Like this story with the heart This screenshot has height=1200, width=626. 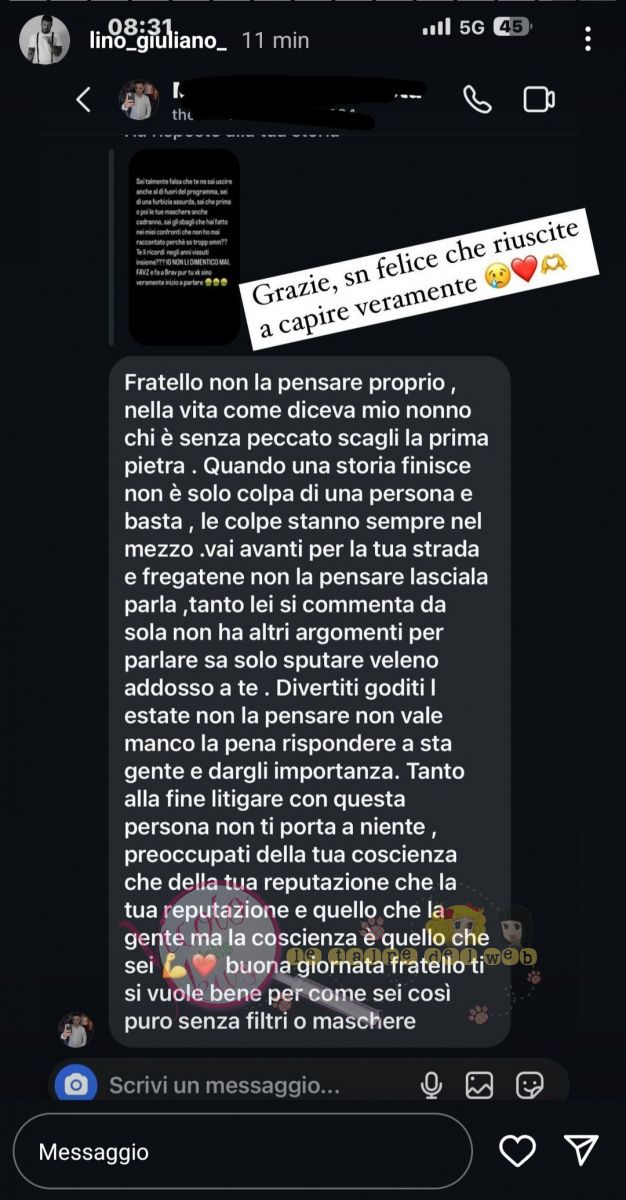pyautogui.click(x=517, y=1152)
